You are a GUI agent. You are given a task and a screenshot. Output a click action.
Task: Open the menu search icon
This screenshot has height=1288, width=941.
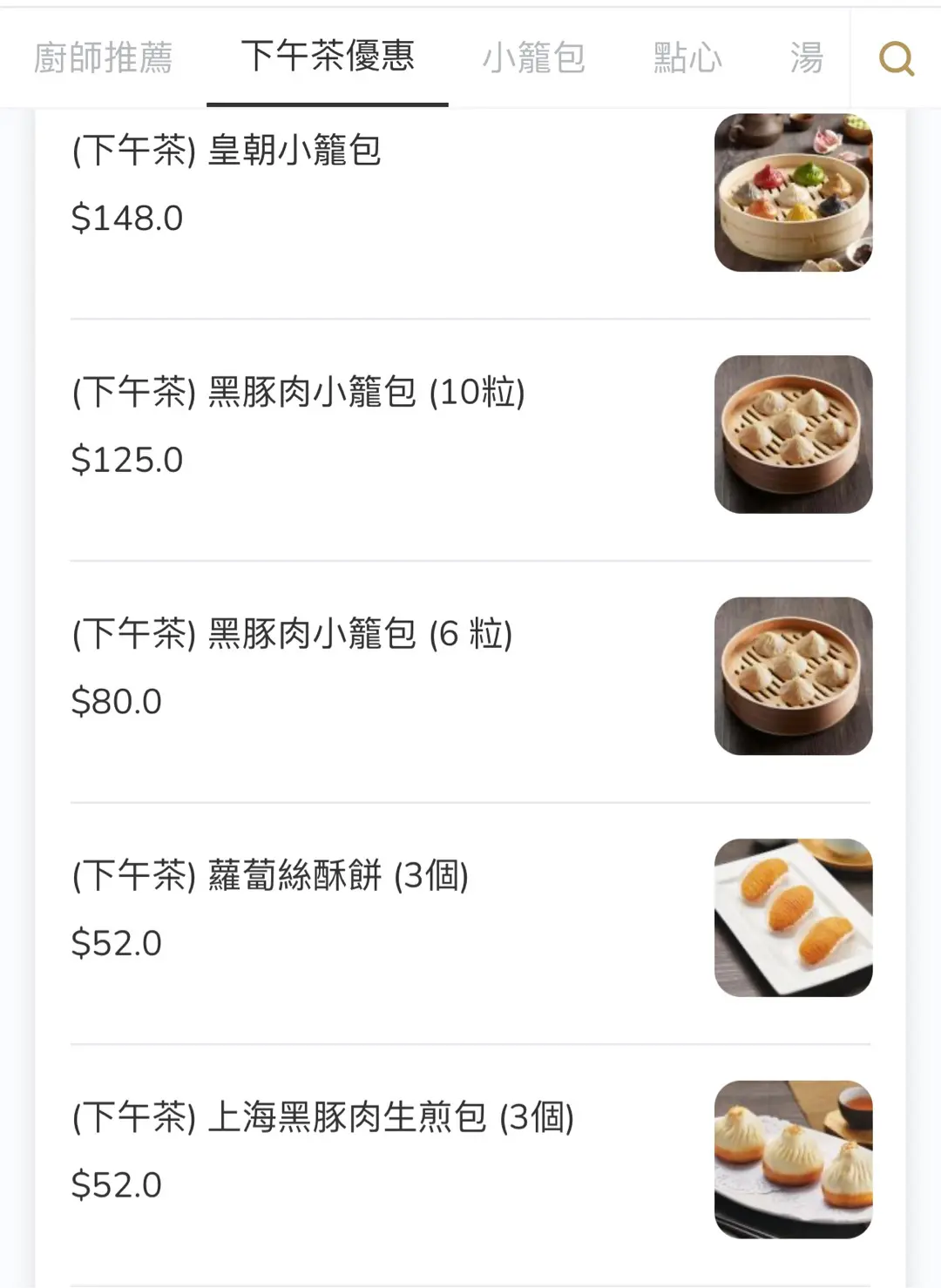click(896, 58)
